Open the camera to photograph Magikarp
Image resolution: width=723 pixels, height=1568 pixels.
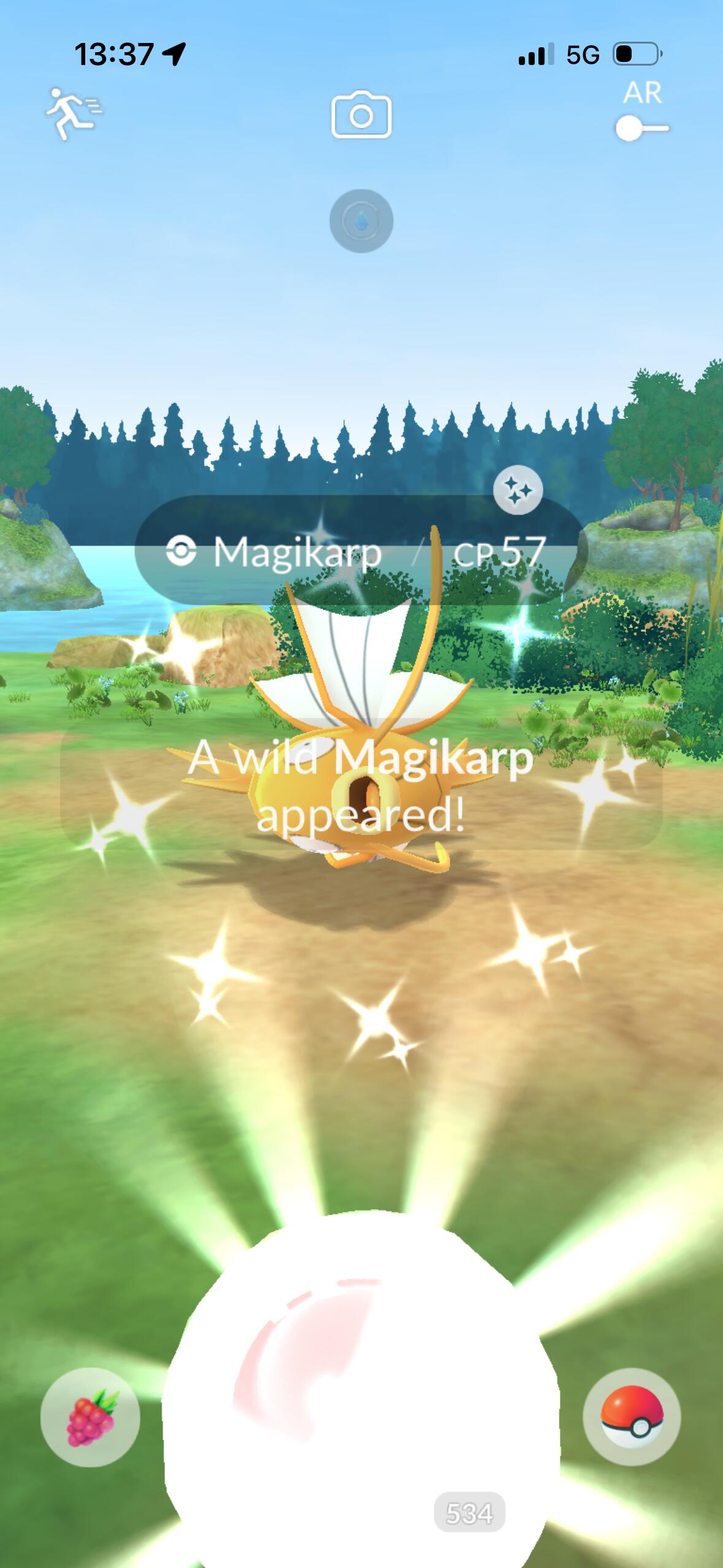click(x=361, y=115)
